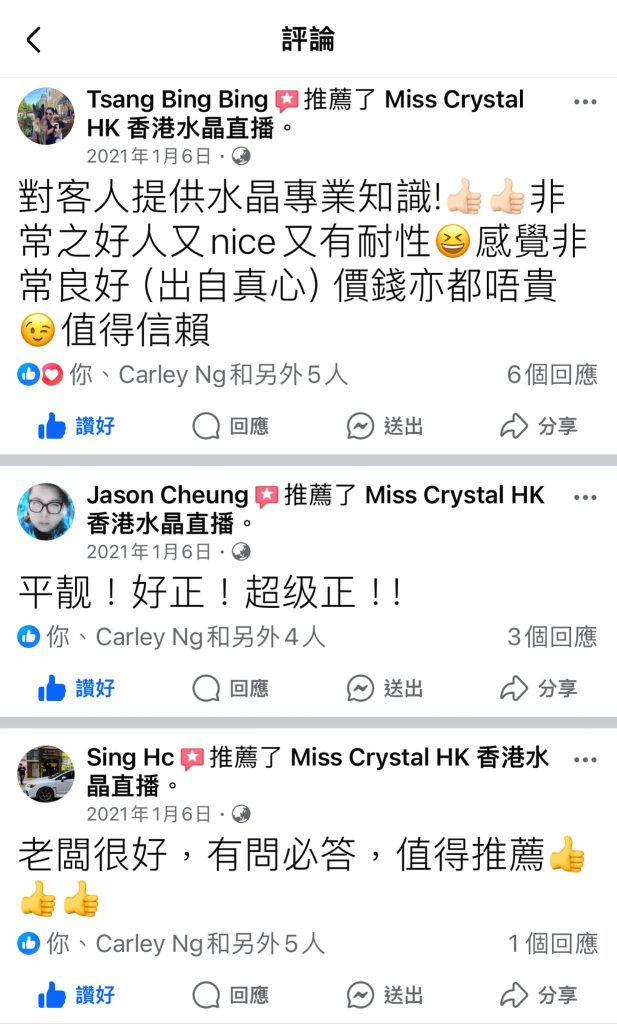Share Tsang Bing Bing's review
Image resolution: width=617 pixels, height=1024 pixels.
[539, 426]
